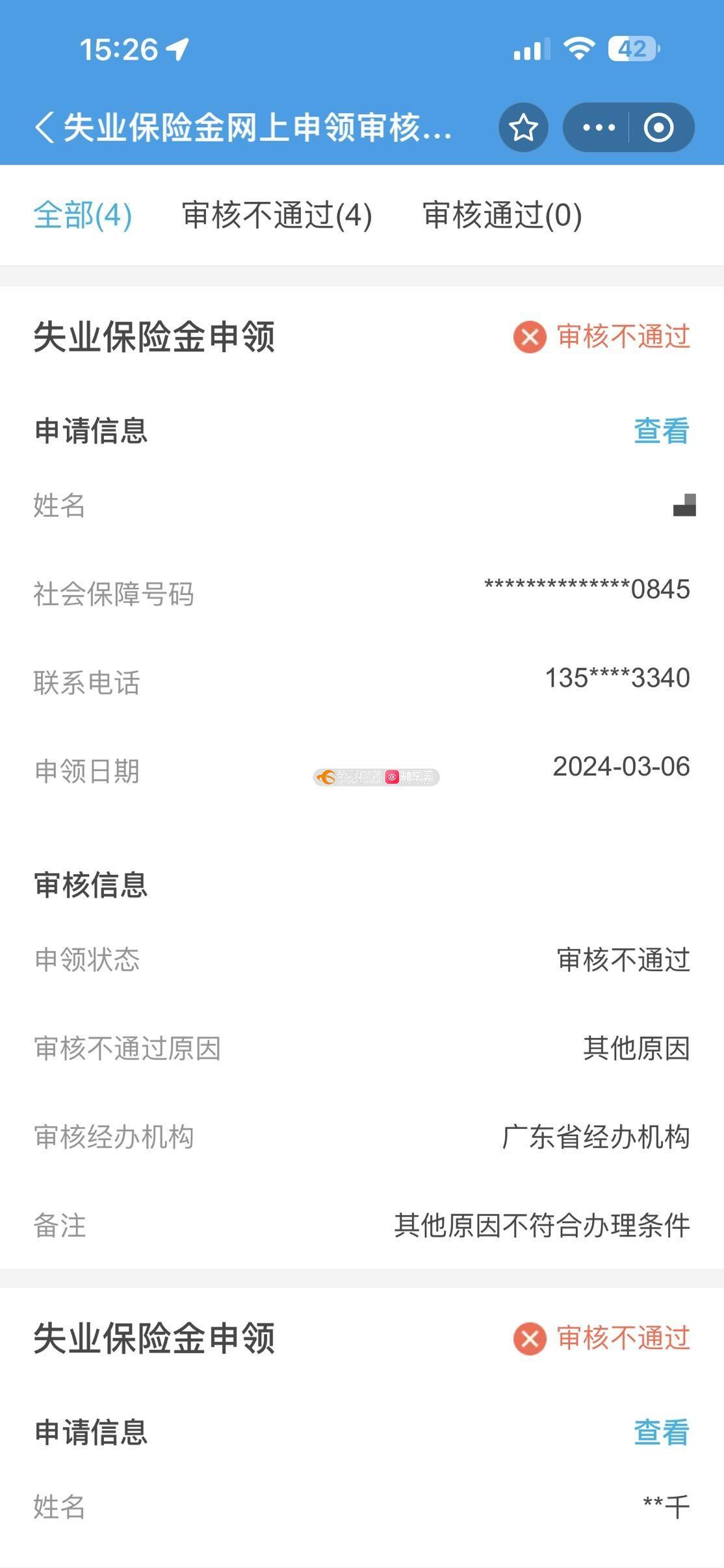Switch to the 全部(4) tab

click(83, 215)
